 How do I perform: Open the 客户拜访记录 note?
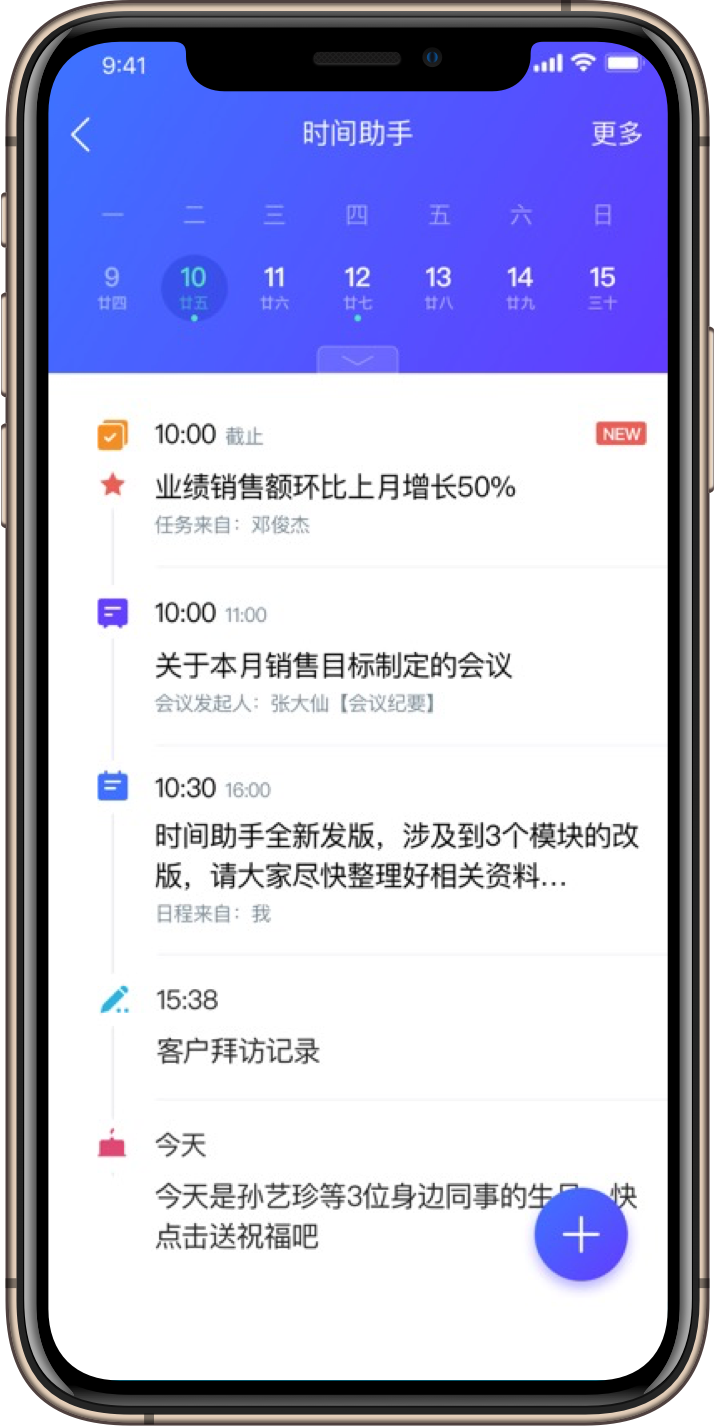point(238,1052)
